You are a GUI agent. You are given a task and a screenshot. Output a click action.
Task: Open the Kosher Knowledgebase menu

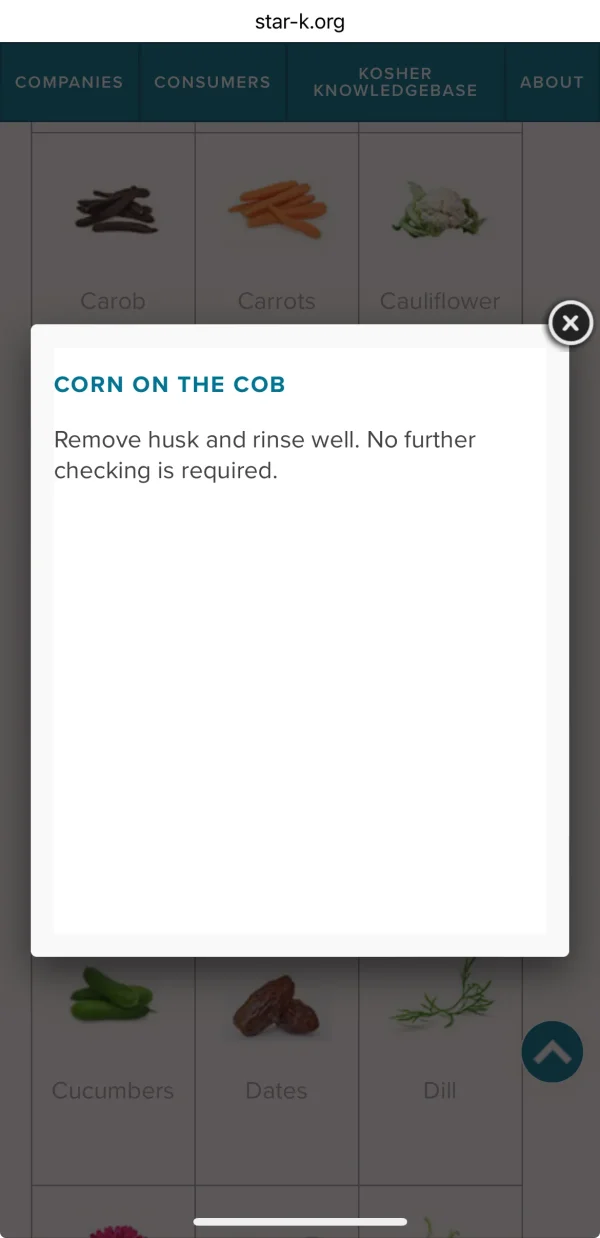395,82
